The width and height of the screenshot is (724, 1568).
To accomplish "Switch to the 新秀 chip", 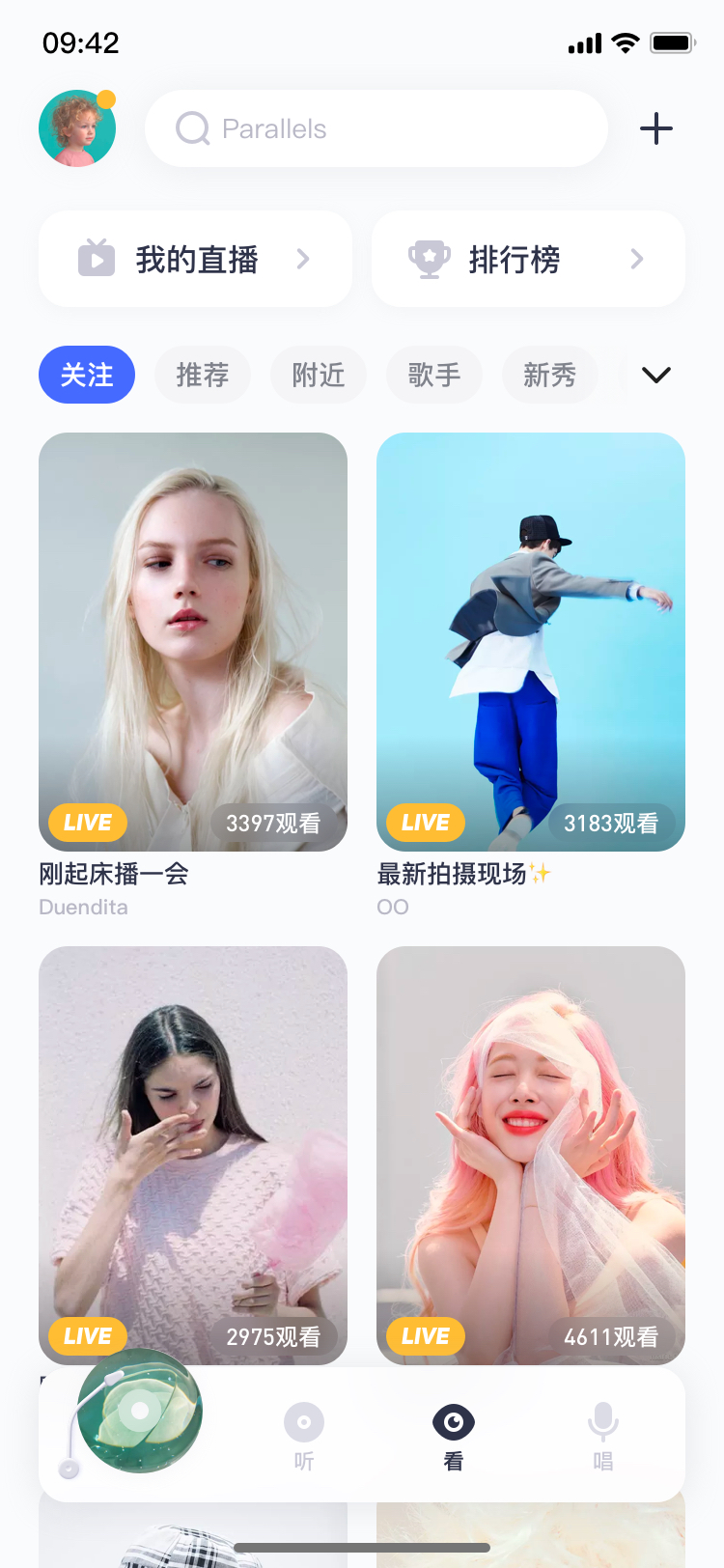I will click(550, 375).
